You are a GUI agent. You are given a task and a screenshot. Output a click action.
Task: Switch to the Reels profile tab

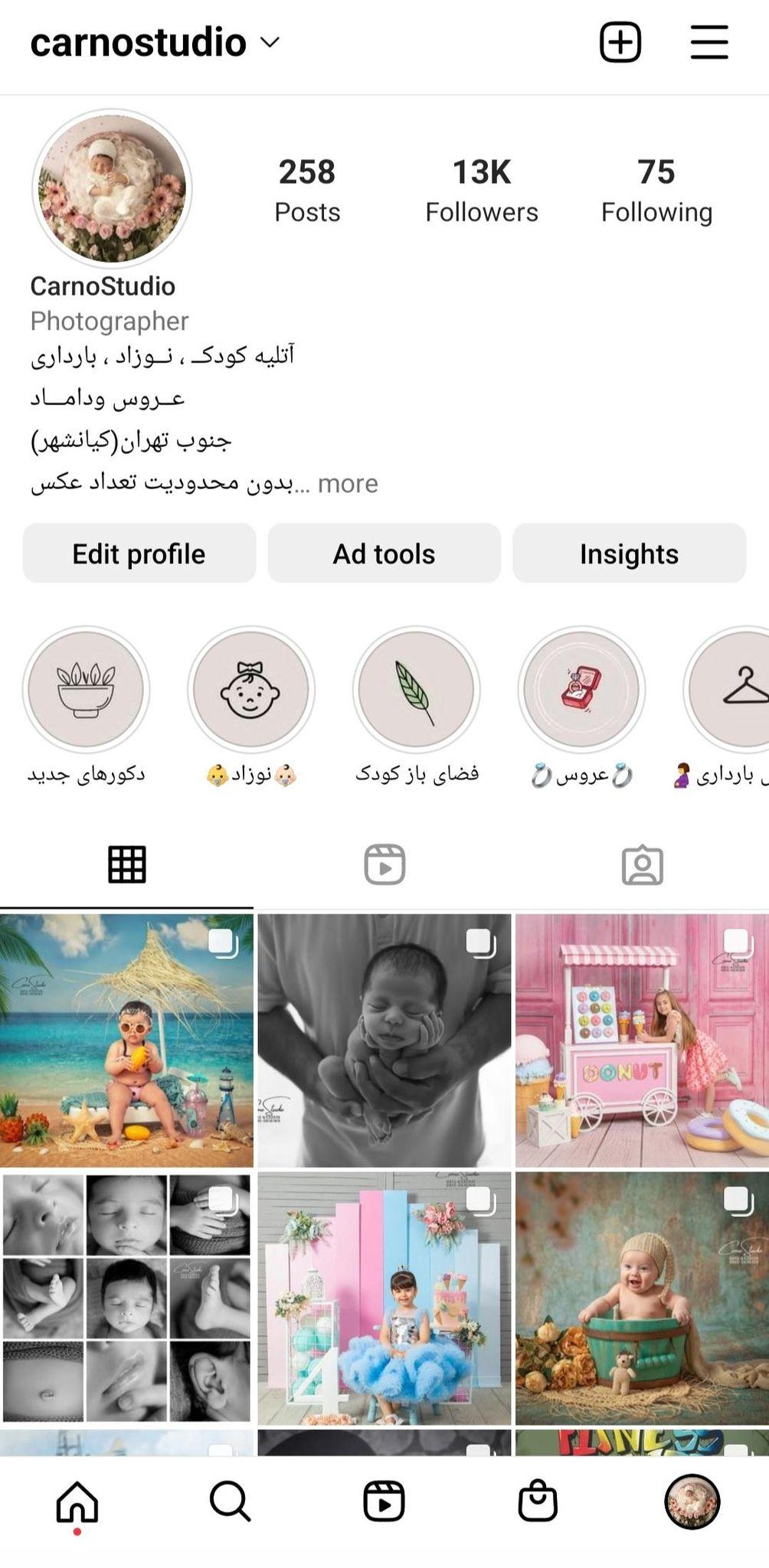[384, 865]
